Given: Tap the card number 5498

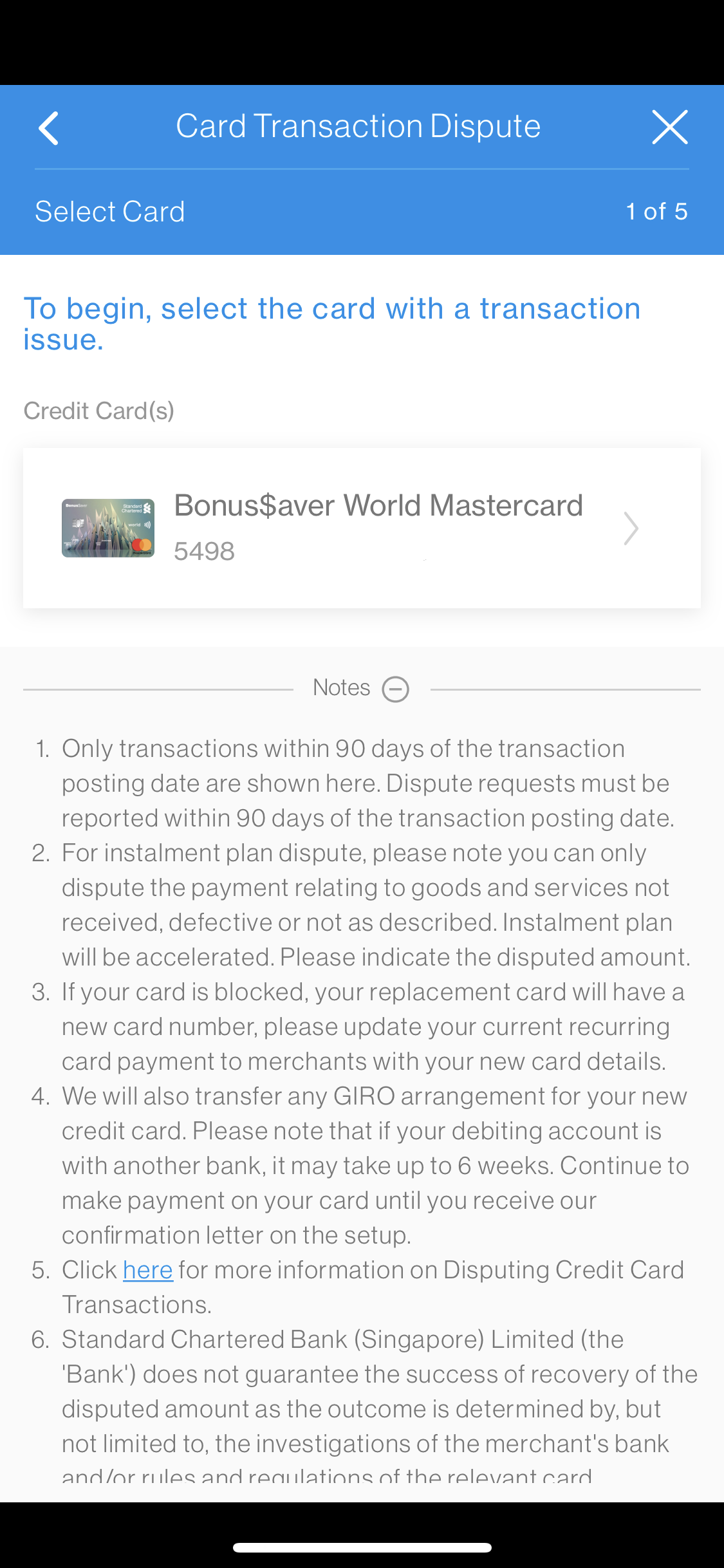Looking at the screenshot, I should [205, 551].
